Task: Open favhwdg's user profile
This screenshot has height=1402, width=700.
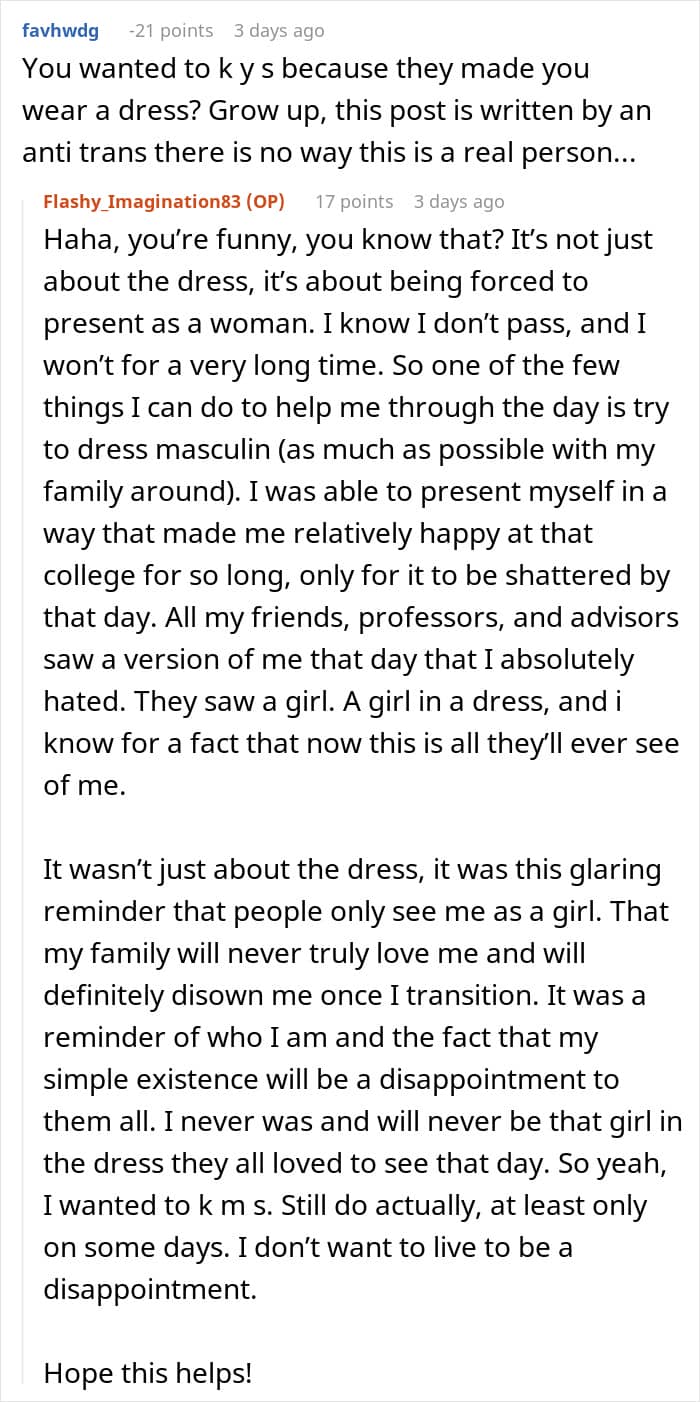Action: 61,31
